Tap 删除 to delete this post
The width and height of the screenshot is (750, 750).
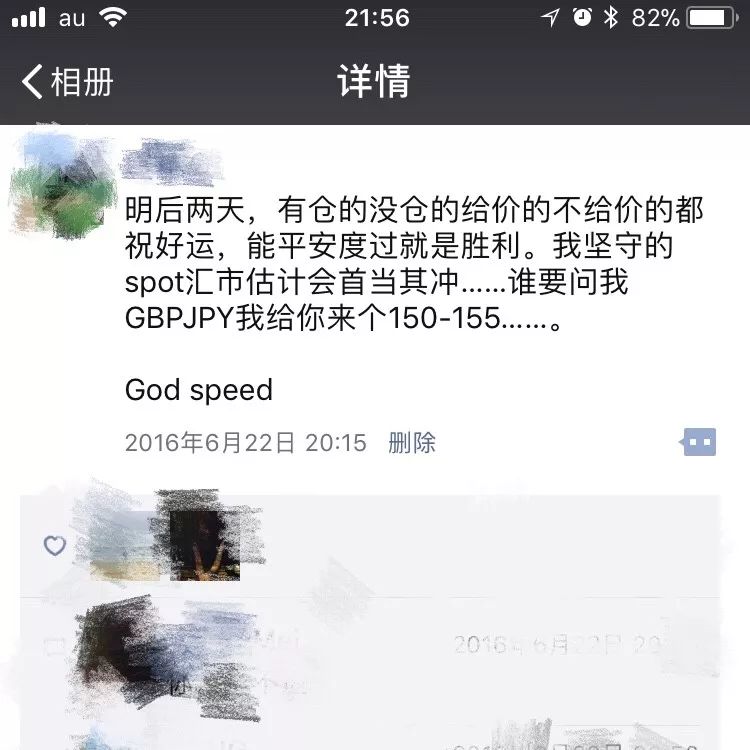[x=411, y=443]
